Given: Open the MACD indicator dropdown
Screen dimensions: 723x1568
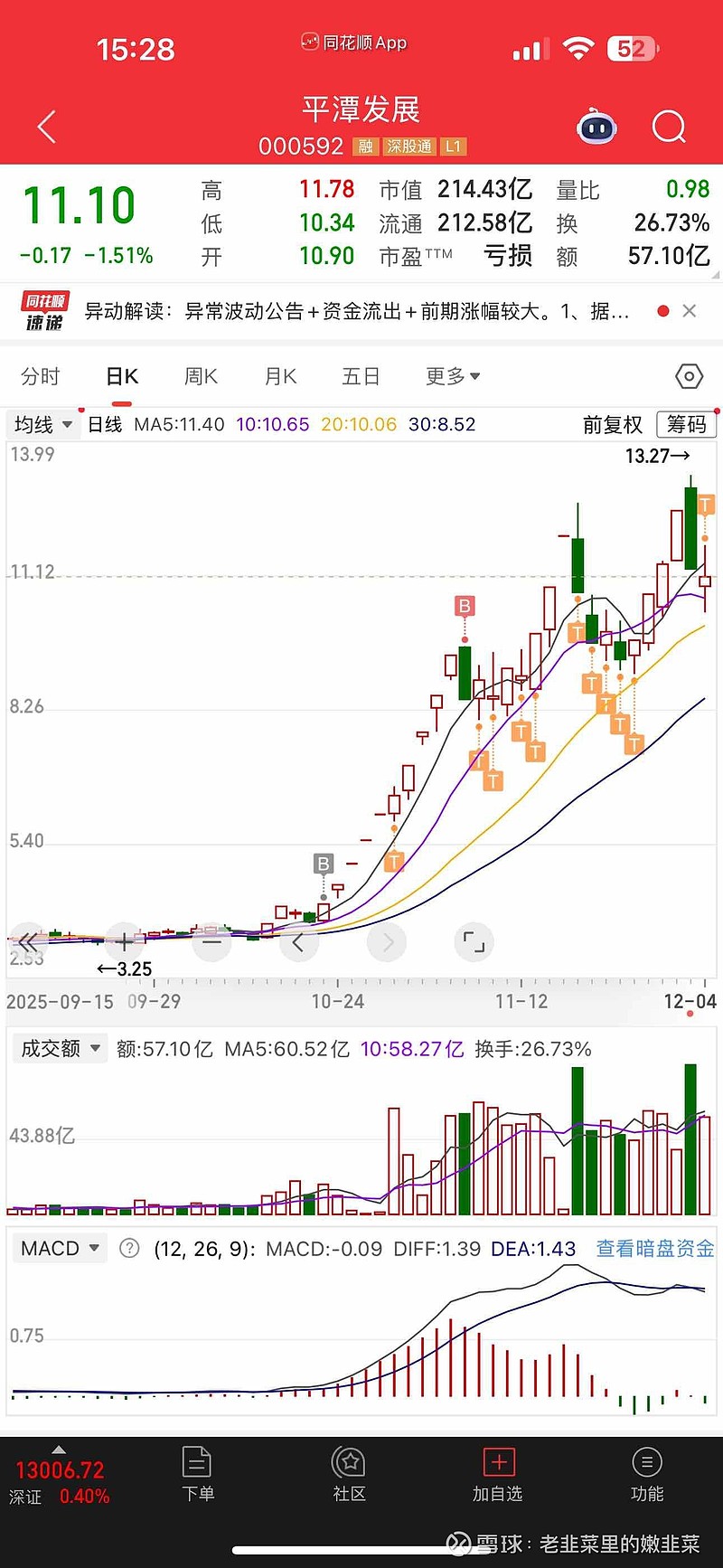Looking at the screenshot, I should point(59,1248).
